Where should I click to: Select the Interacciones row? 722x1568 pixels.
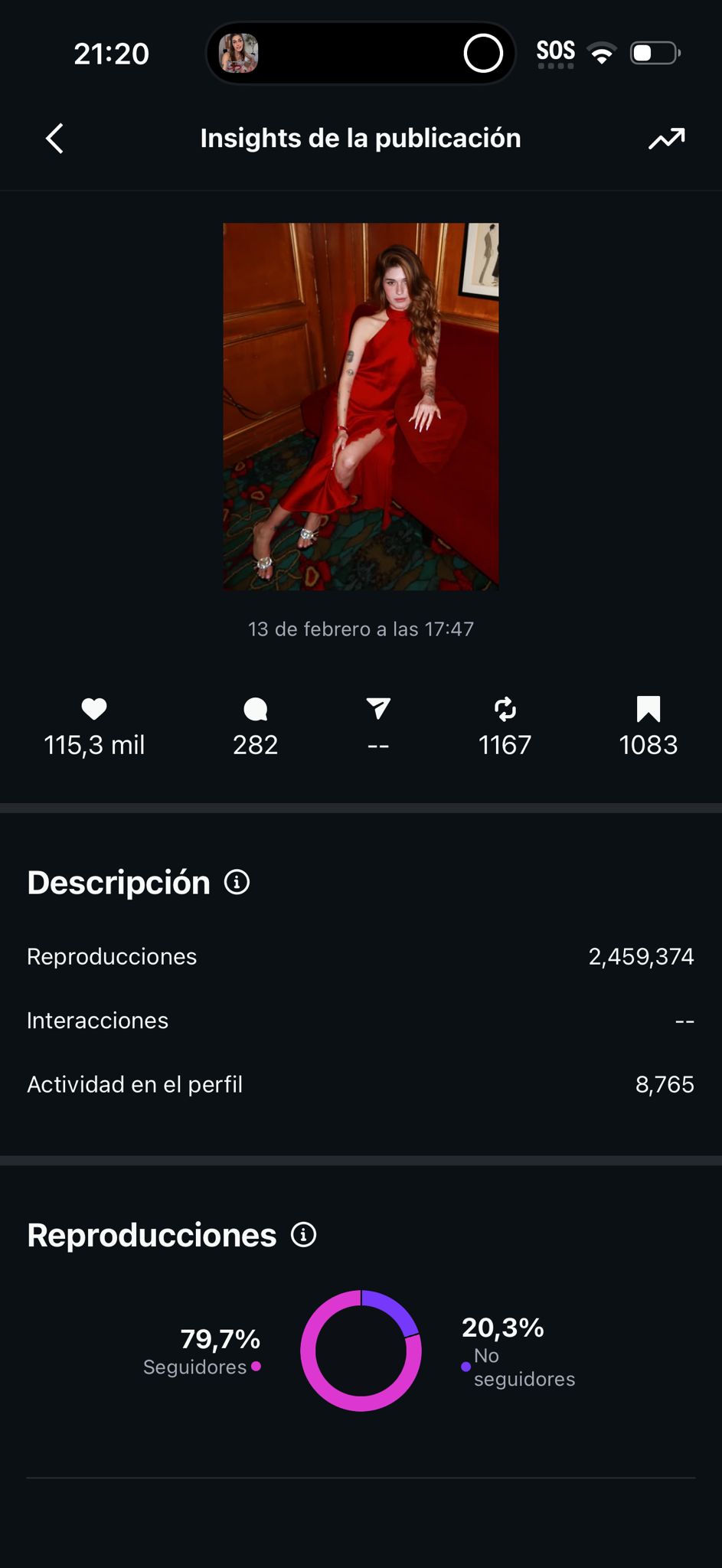pyautogui.click(x=97, y=1020)
